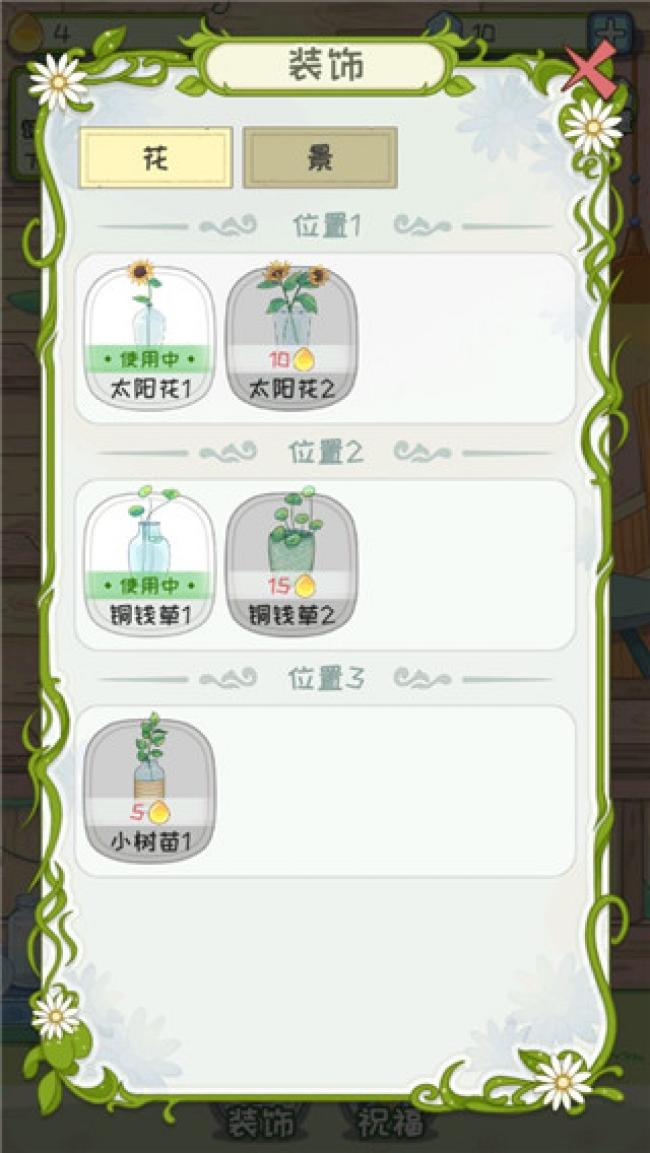Switch to the 花 tab

tap(155, 158)
